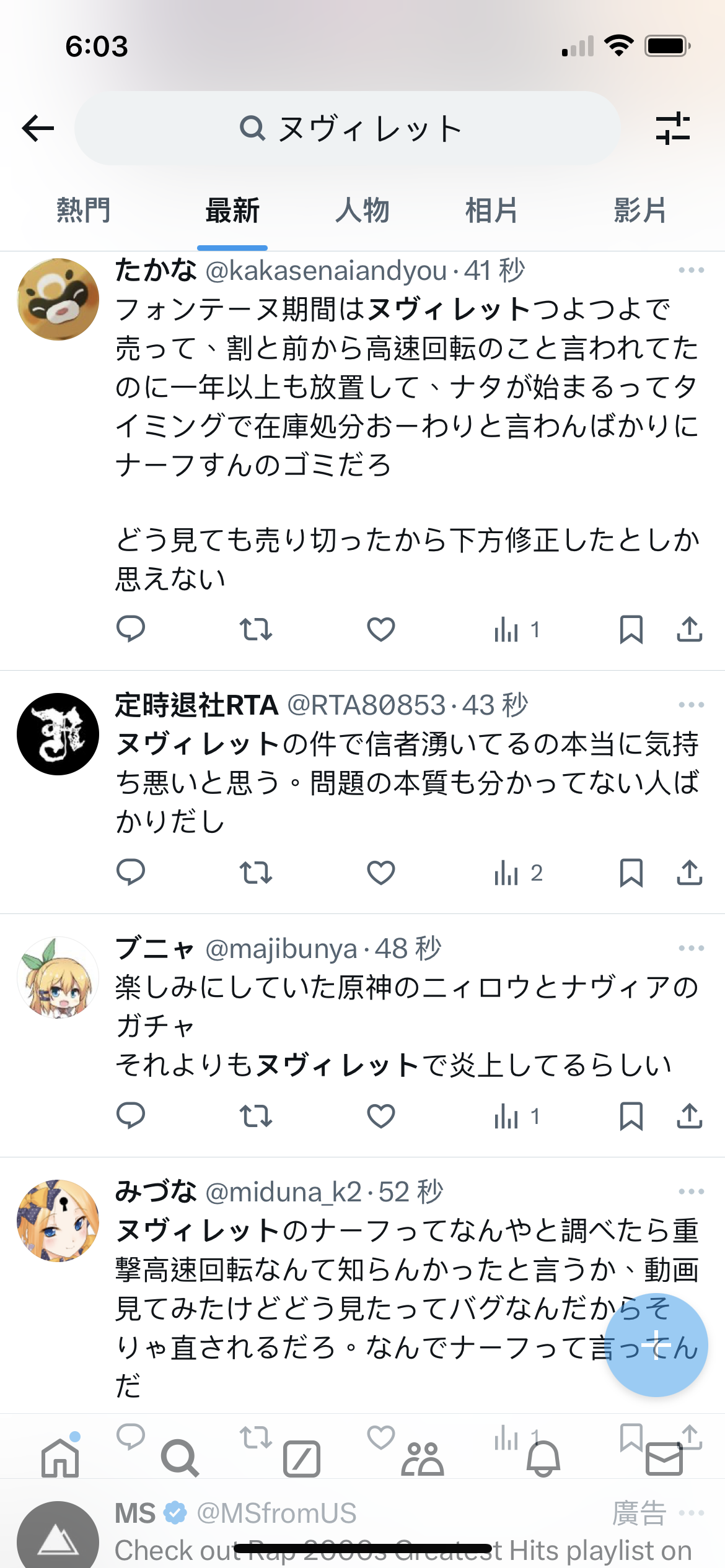Tap the search field showing ヌヴィレット

point(347,129)
